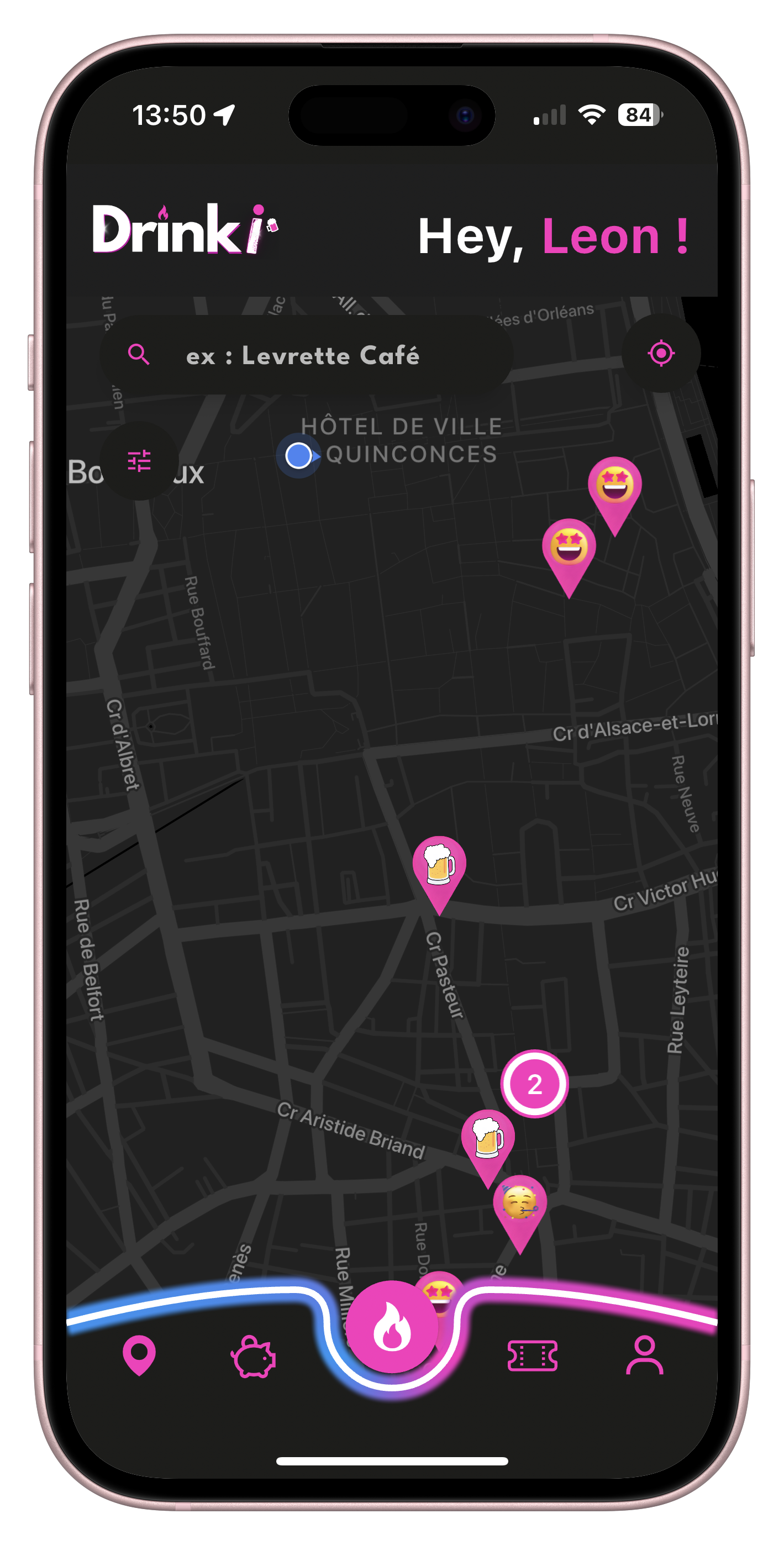Expand the cluster marker showing 2
This screenshot has height=1545, width=784.
[x=534, y=1084]
